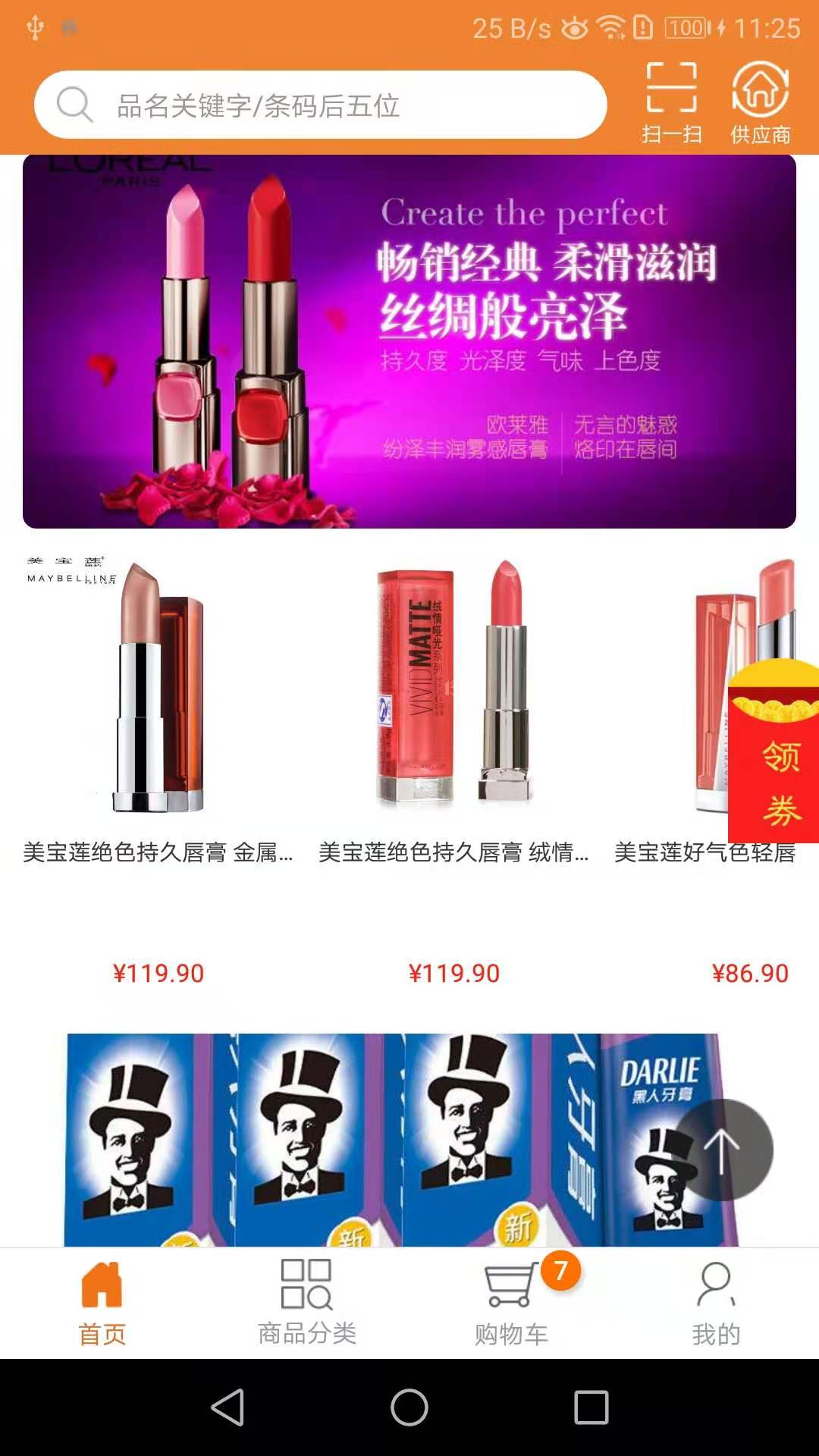Screen dimensions: 819x1456
Task: Tap the system back button
Action: pyautogui.click(x=227, y=1407)
